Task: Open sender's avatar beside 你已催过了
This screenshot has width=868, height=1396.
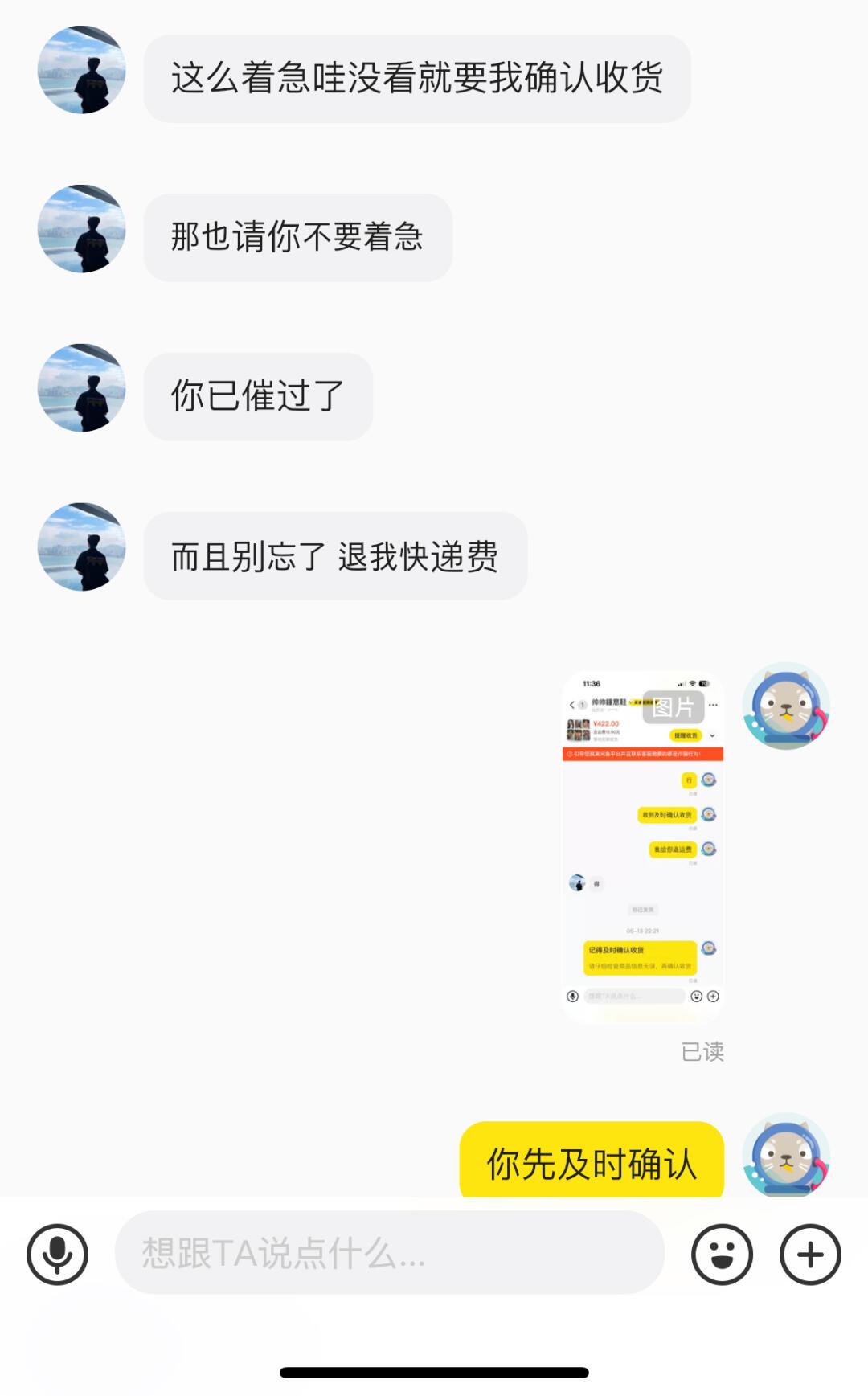Action: (x=82, y=388)
